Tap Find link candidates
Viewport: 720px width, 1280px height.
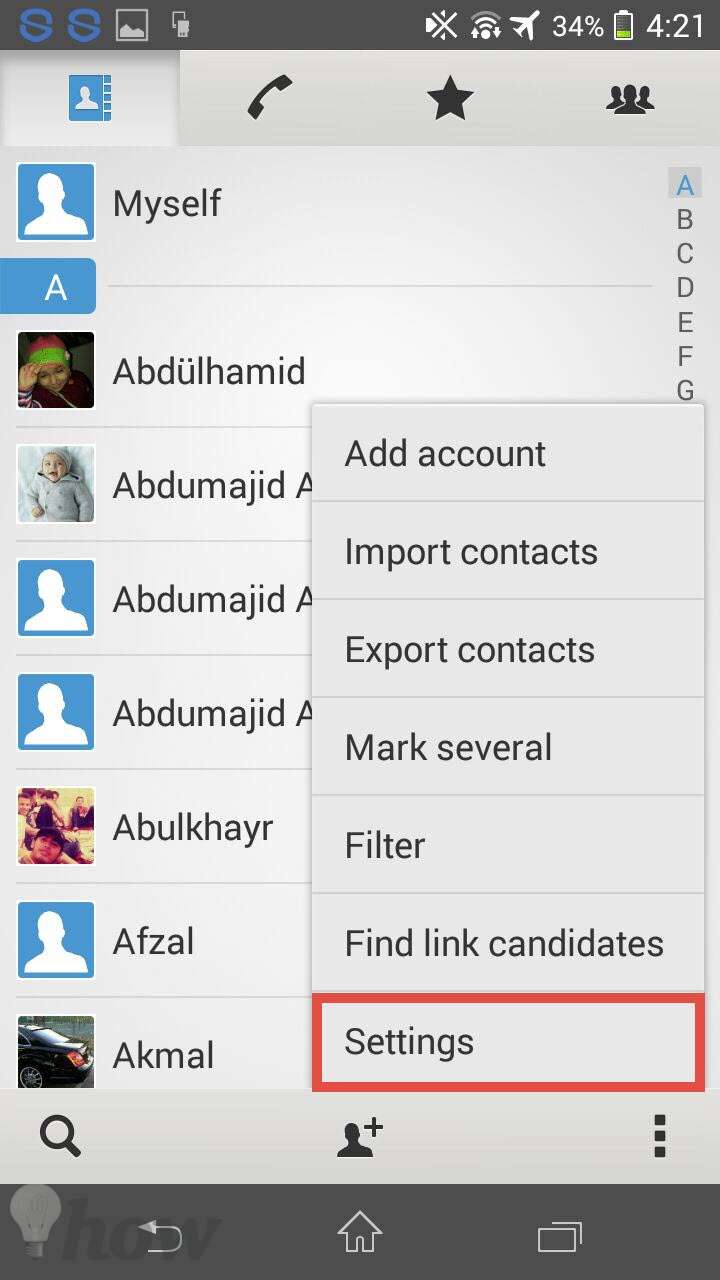pos(508,943)
